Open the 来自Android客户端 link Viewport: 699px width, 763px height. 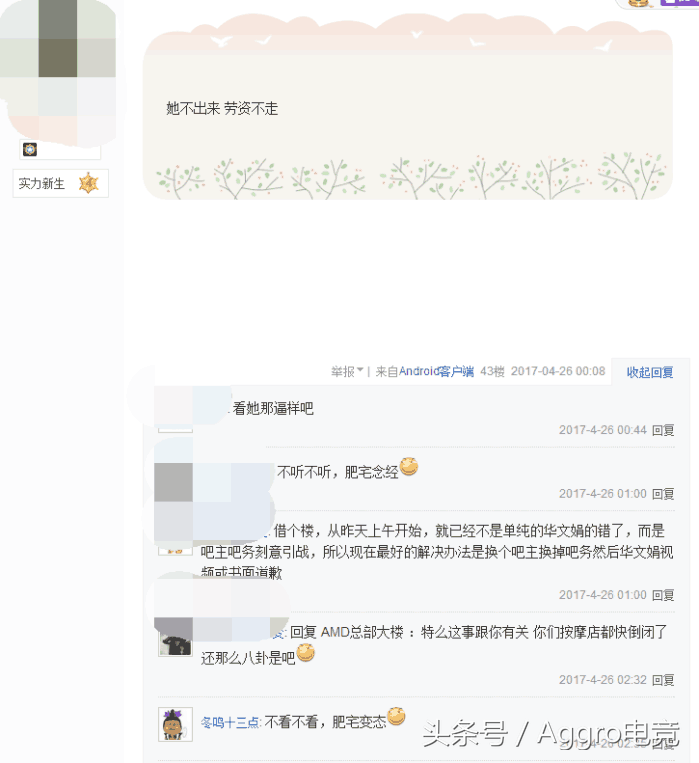tap(436, 371)
